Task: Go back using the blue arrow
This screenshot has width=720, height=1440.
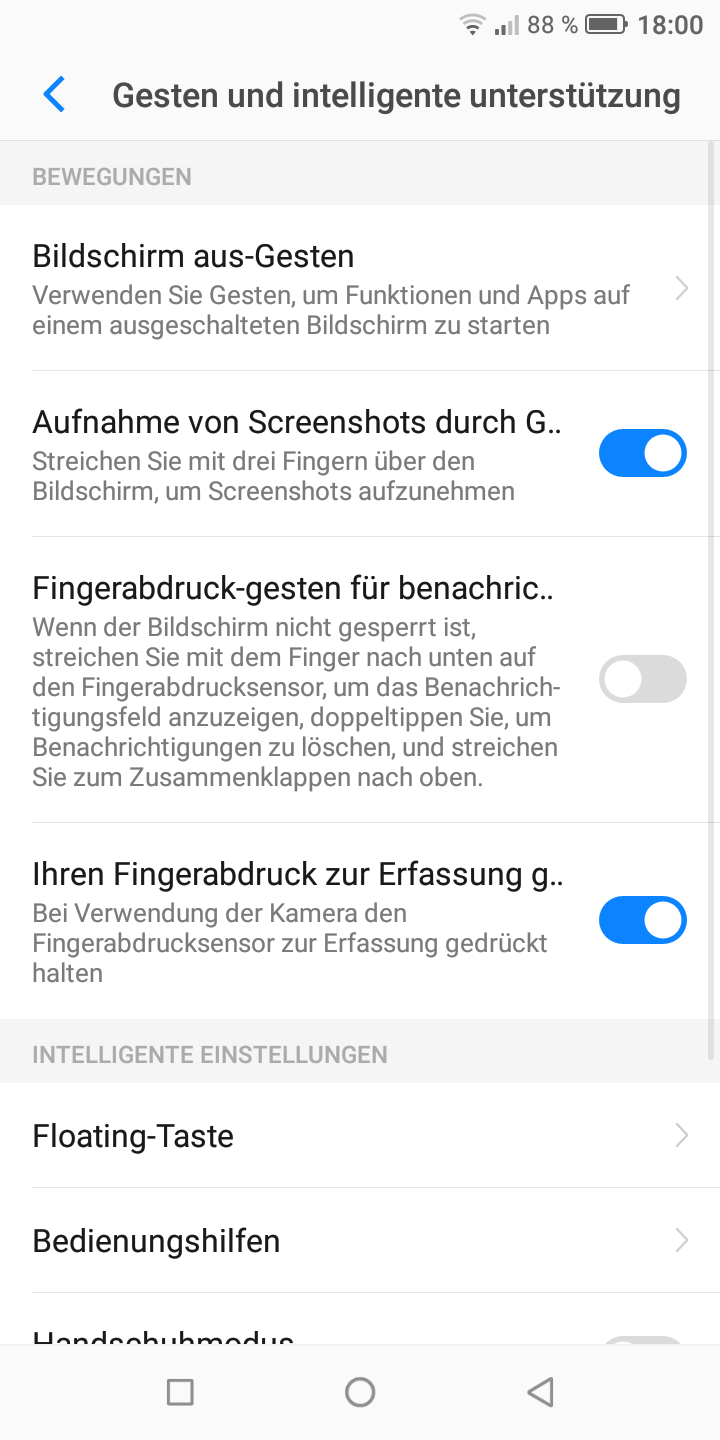Action: click(x=54, y=95)
